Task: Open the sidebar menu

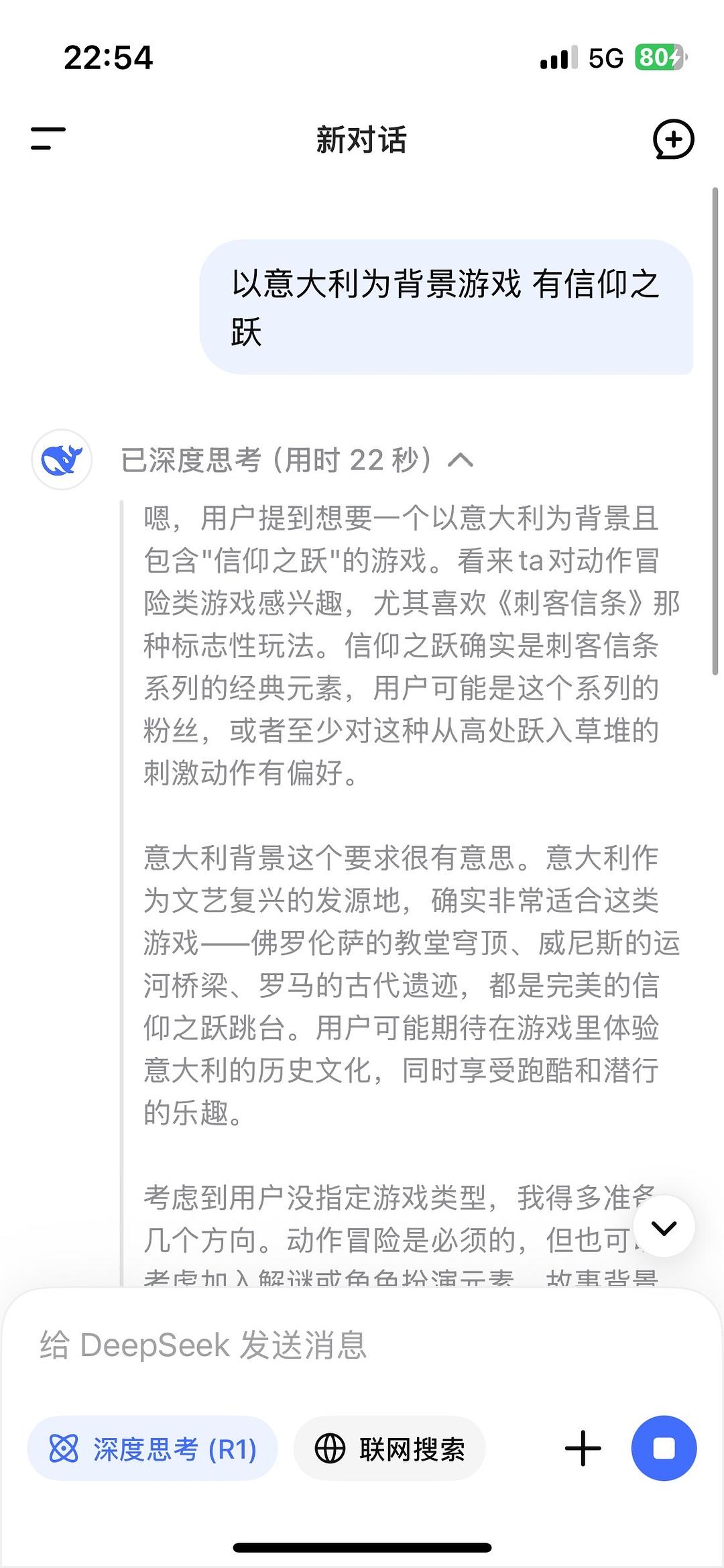Action: pos(48,139)
